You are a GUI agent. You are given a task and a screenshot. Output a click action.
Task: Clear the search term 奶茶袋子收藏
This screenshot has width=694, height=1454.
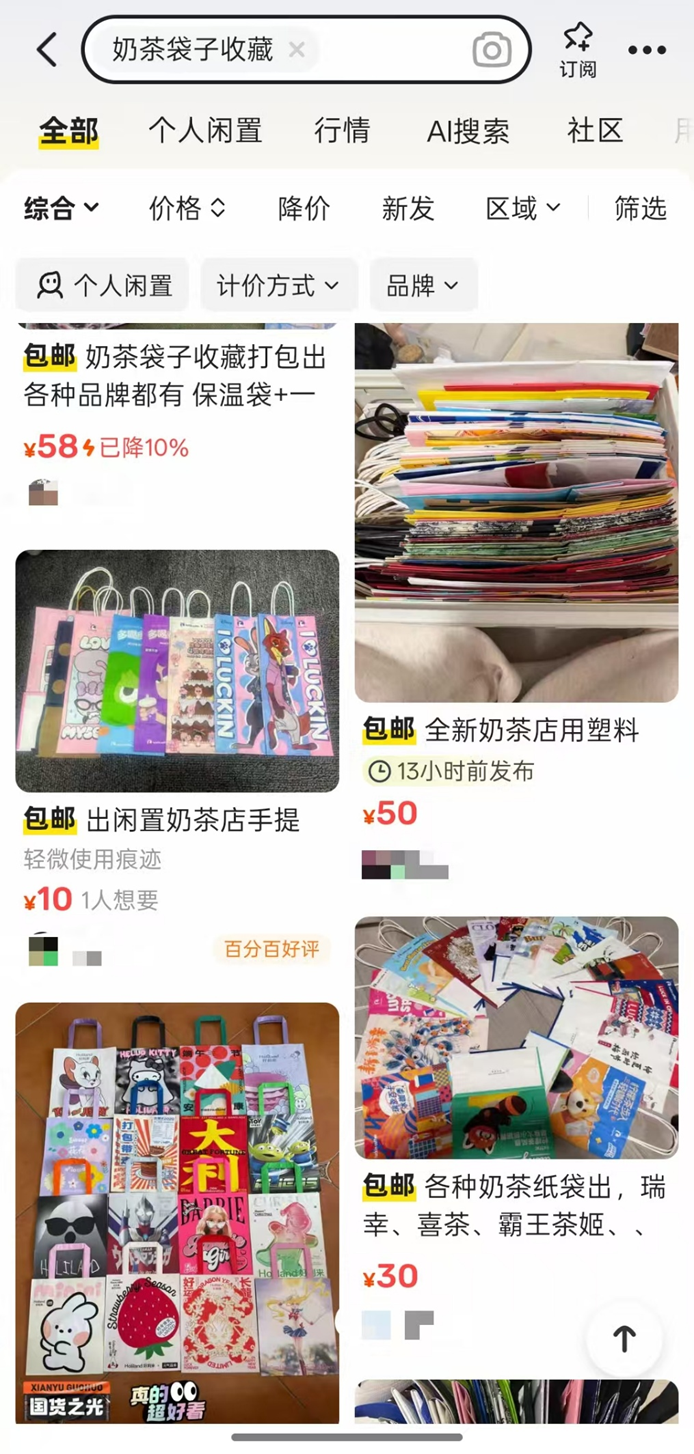click(x=296, y=49)
